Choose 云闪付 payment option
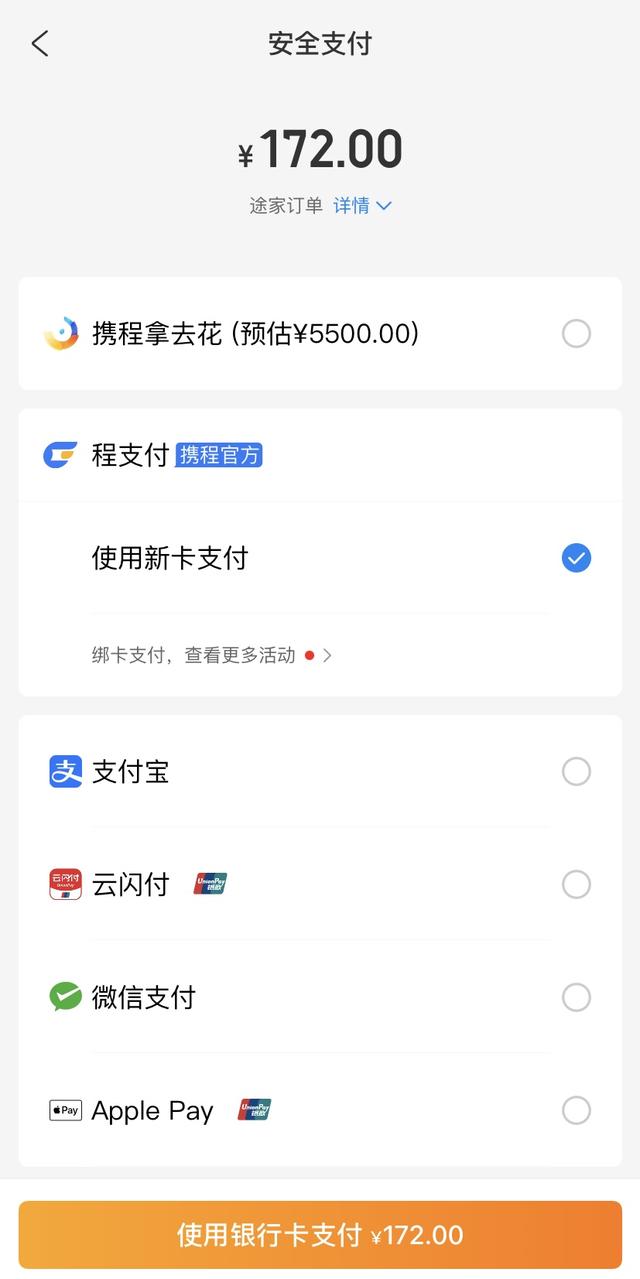 pos(320,885)
